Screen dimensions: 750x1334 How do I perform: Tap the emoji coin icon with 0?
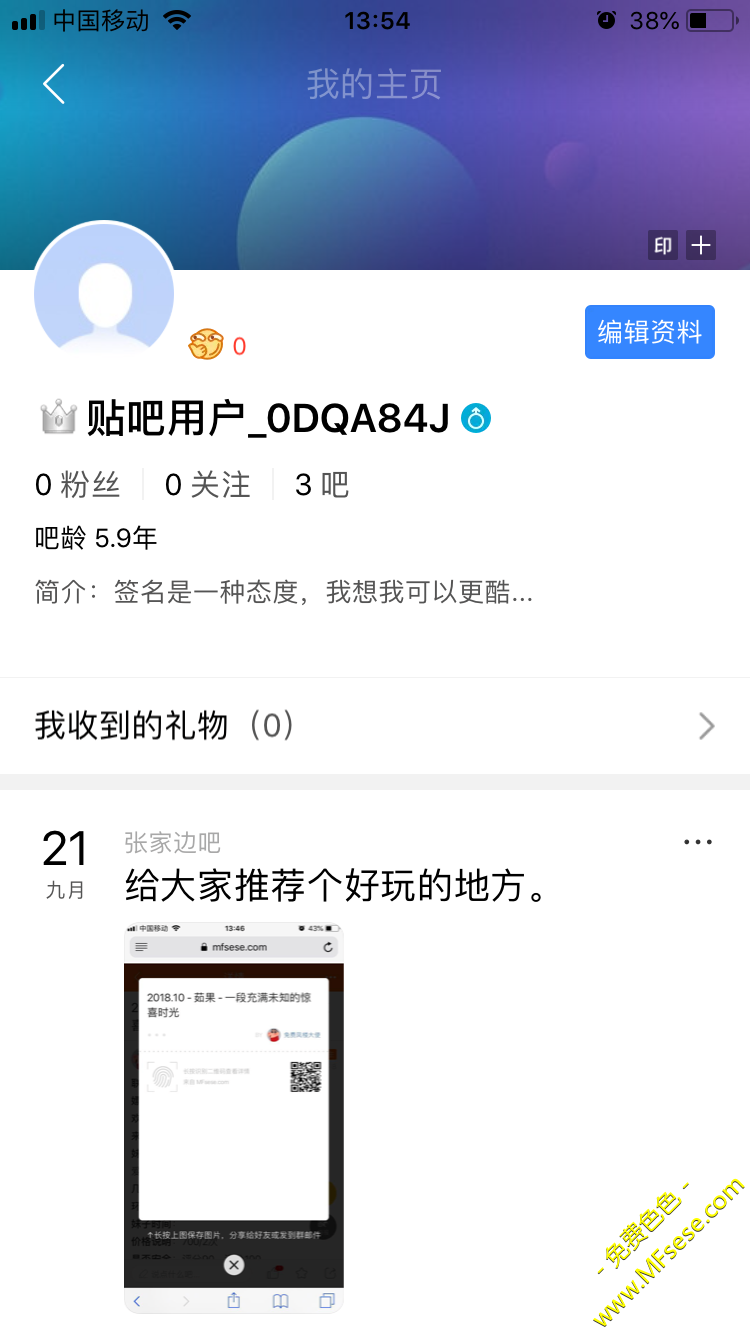[x=206, y=345]
